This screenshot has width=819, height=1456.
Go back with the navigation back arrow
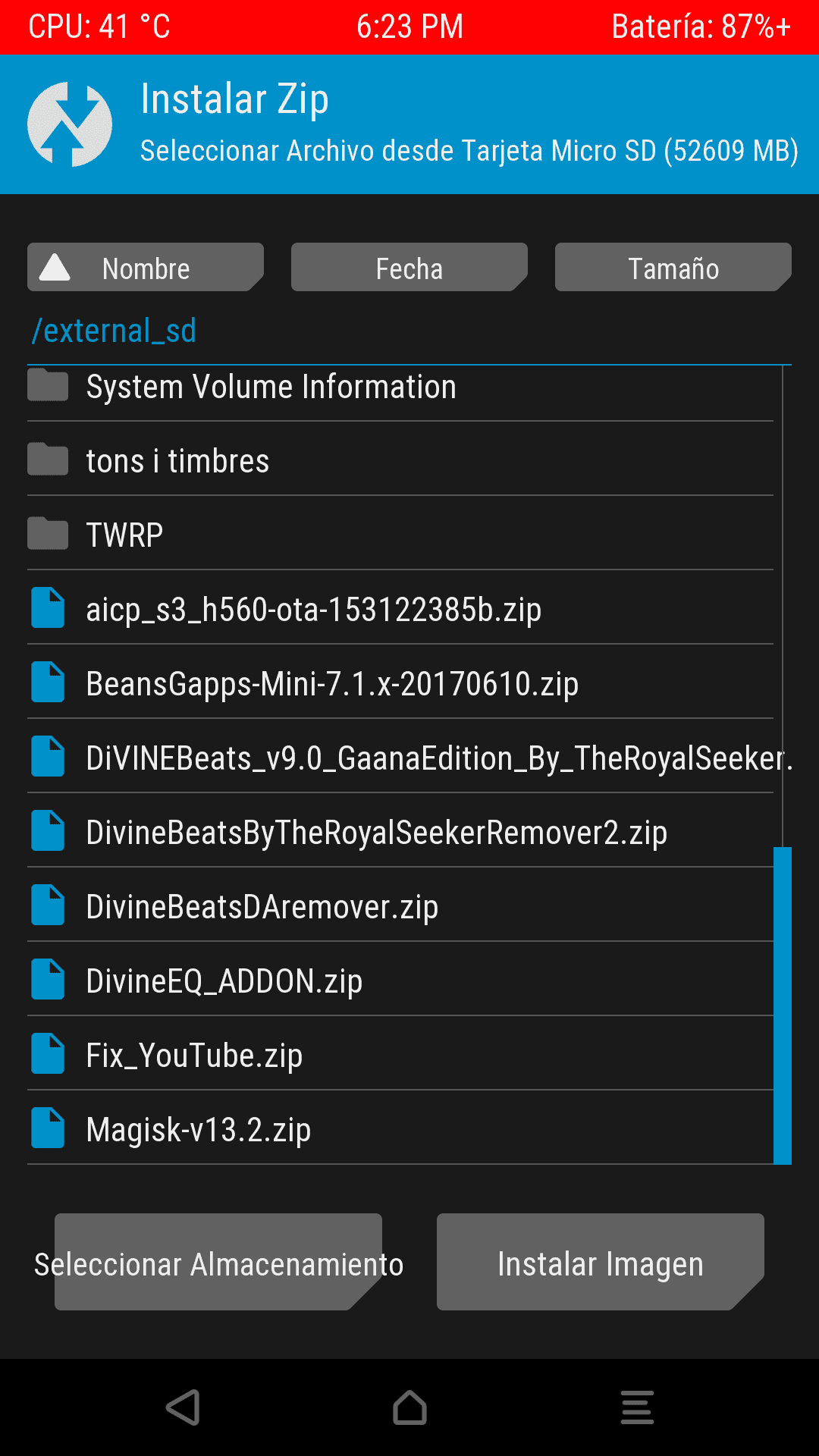183,1407
